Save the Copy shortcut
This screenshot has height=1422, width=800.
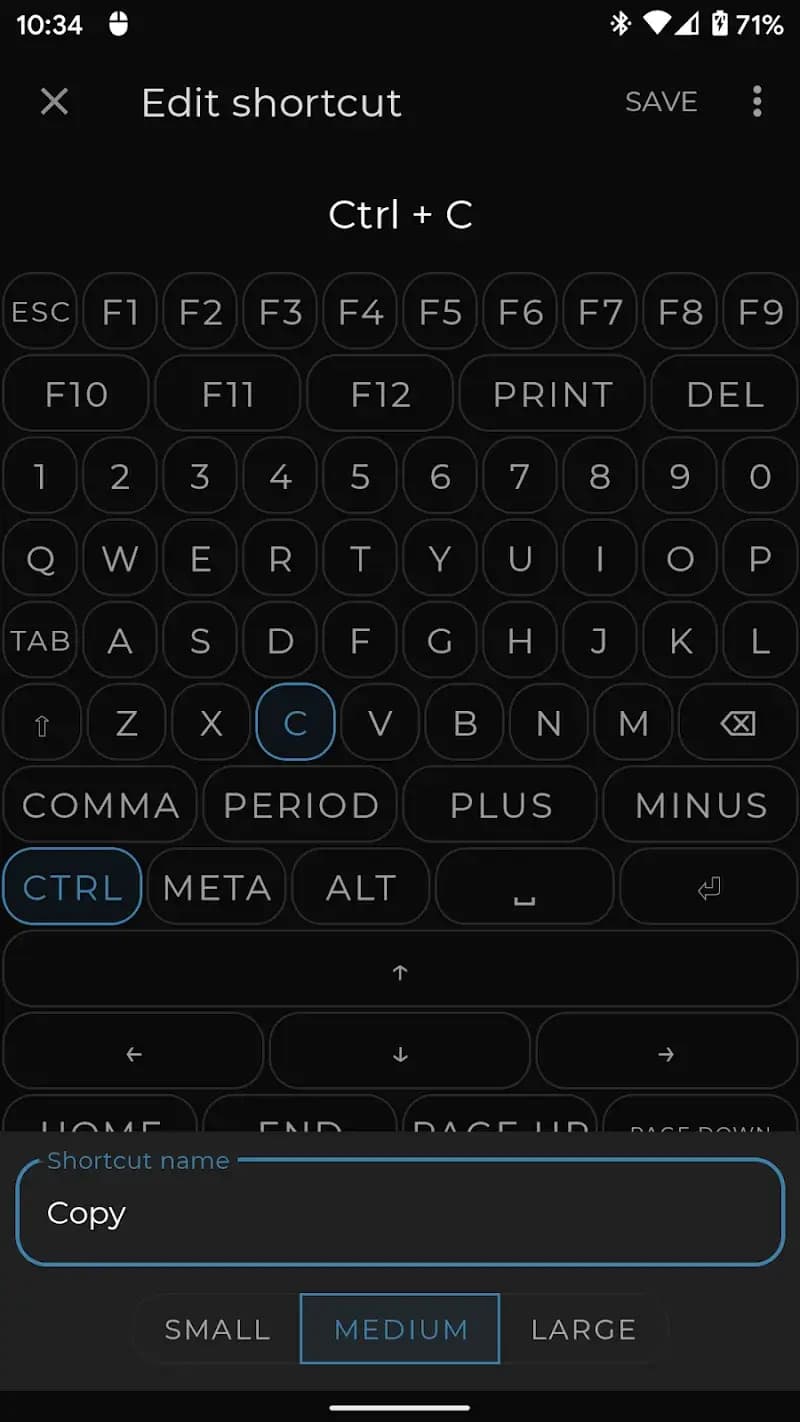[x=661, y=101]
